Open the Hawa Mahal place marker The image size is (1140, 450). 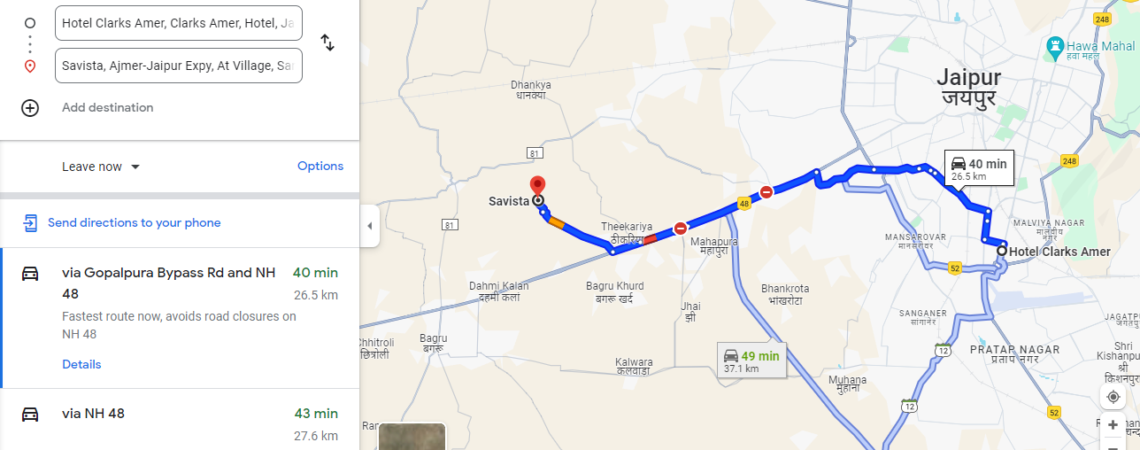[x=1054, y=47]
